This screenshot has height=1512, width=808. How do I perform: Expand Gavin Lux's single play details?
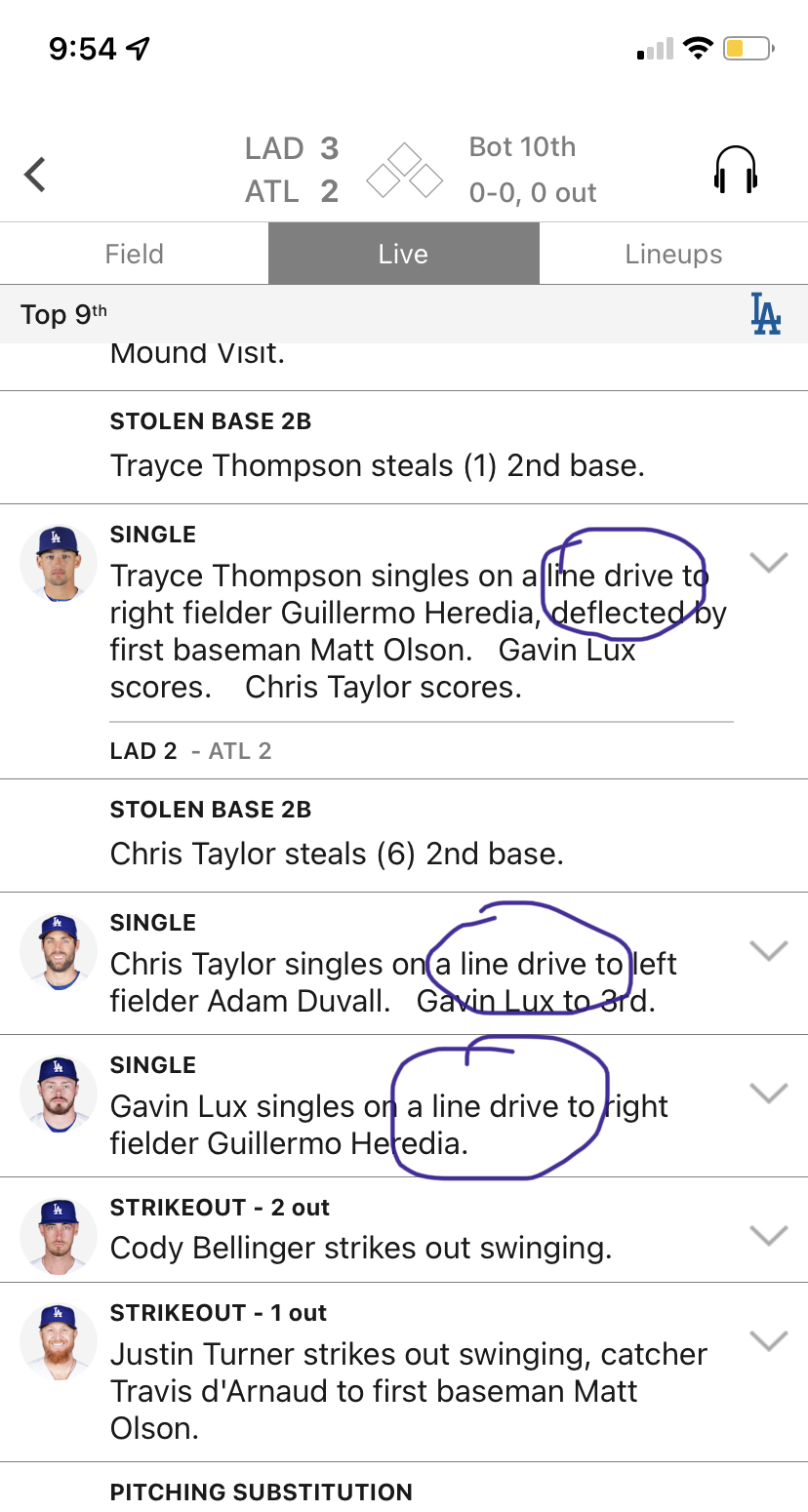pyautogui.click(x=768, y=1093)
